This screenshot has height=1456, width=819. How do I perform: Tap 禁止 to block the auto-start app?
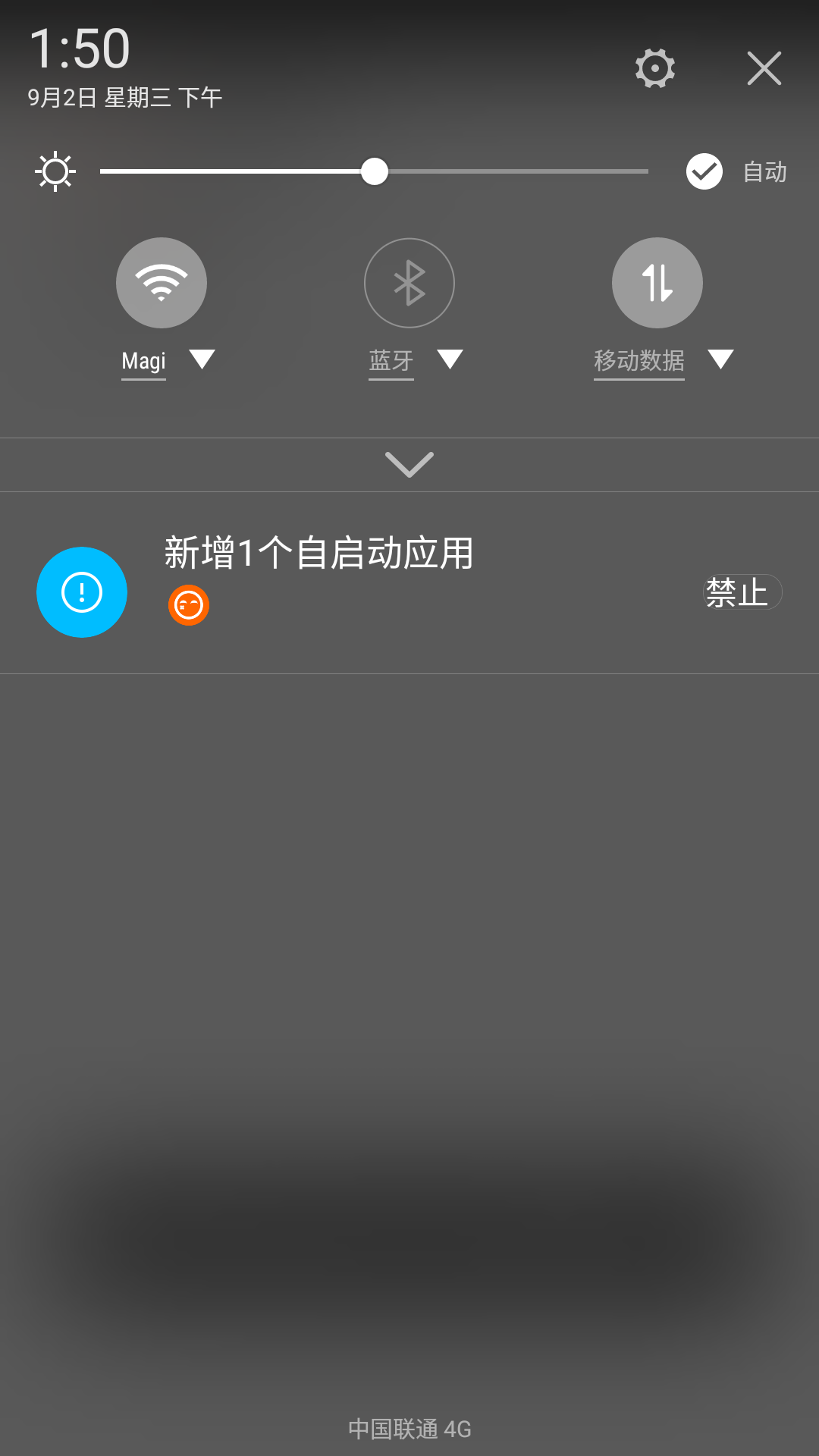pos(741,592)
